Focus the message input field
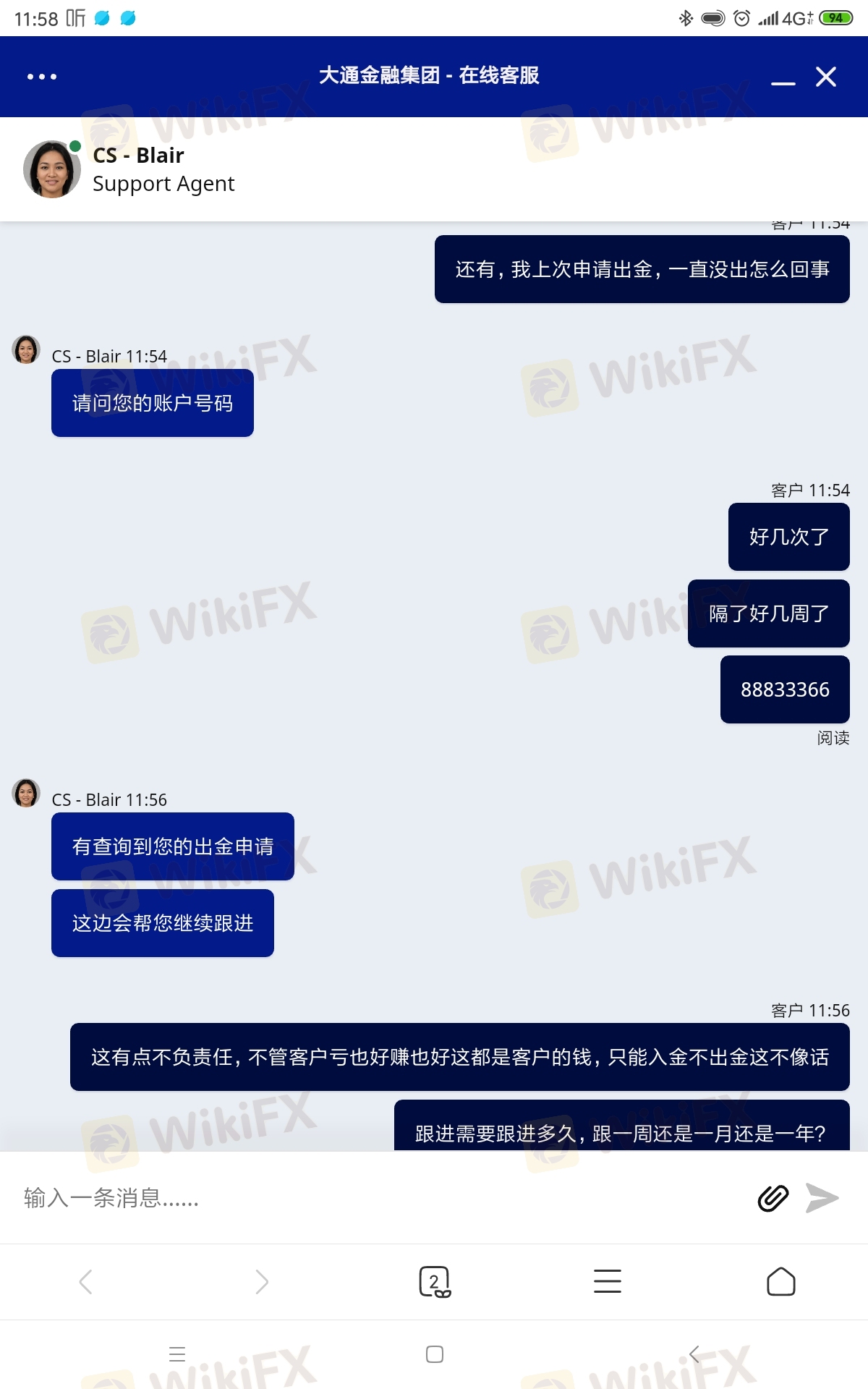 coord(376,1198)
